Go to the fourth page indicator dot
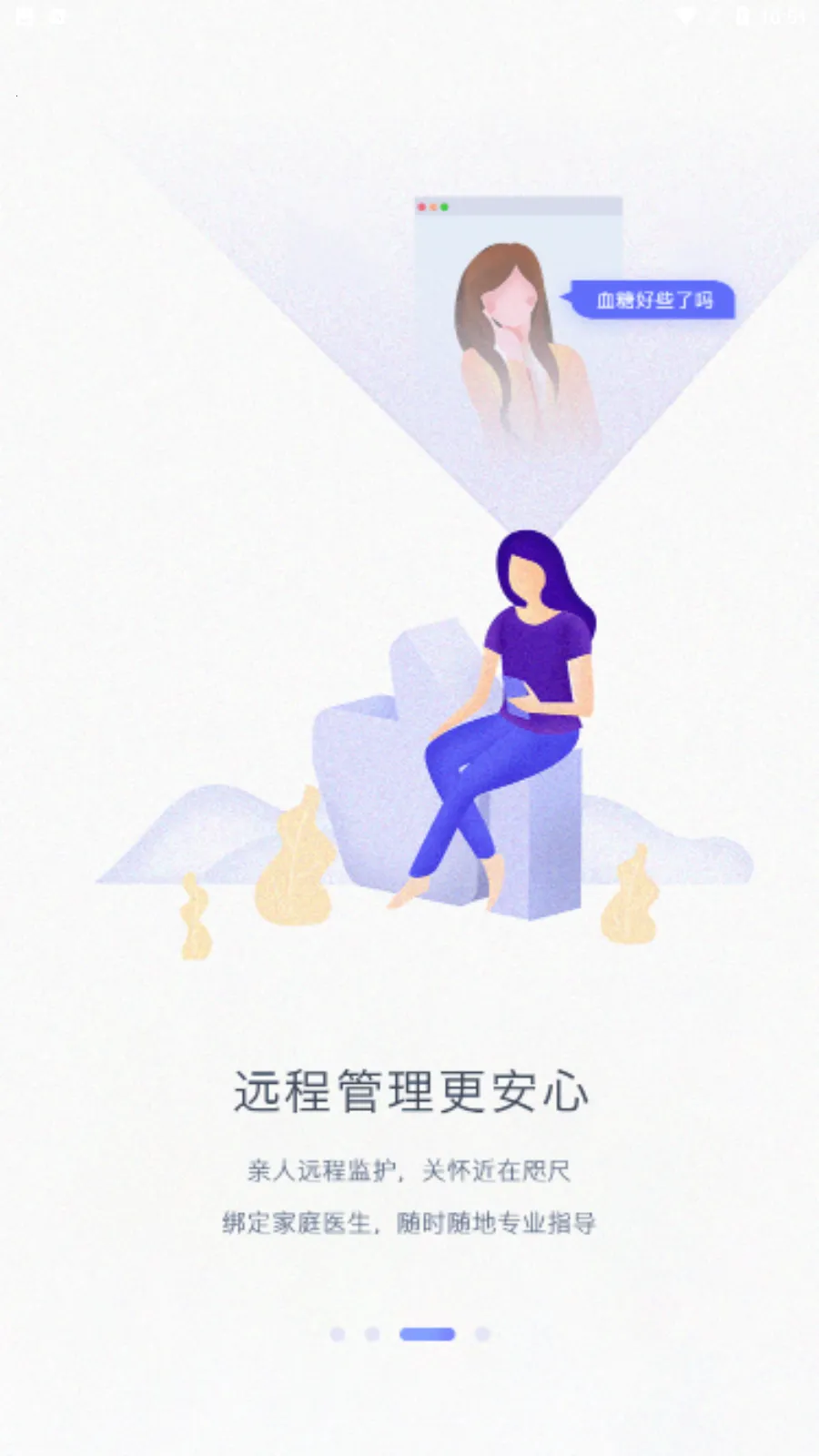The image size is (819, 1456). 483,1334
